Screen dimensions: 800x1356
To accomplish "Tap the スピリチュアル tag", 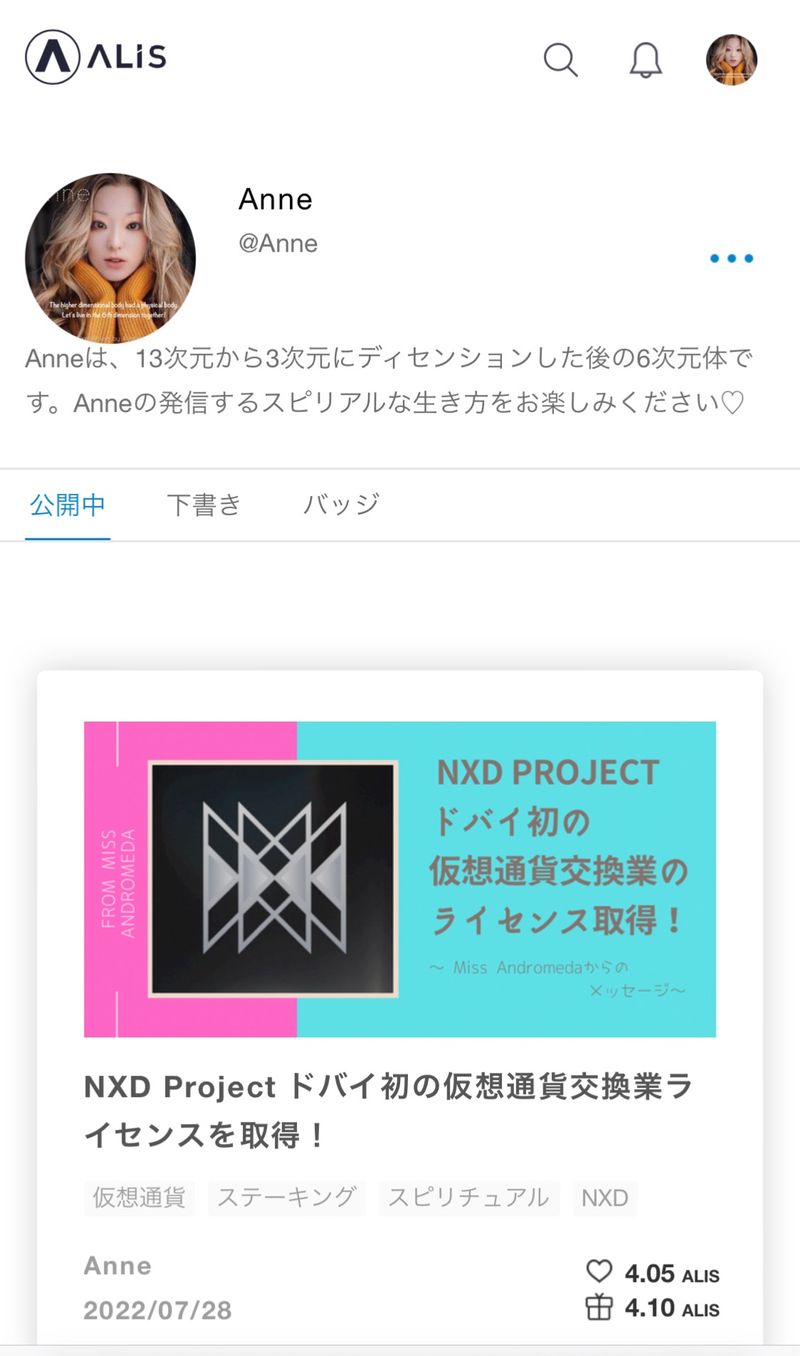I will pyautogui.click(x=468, y=1197).
